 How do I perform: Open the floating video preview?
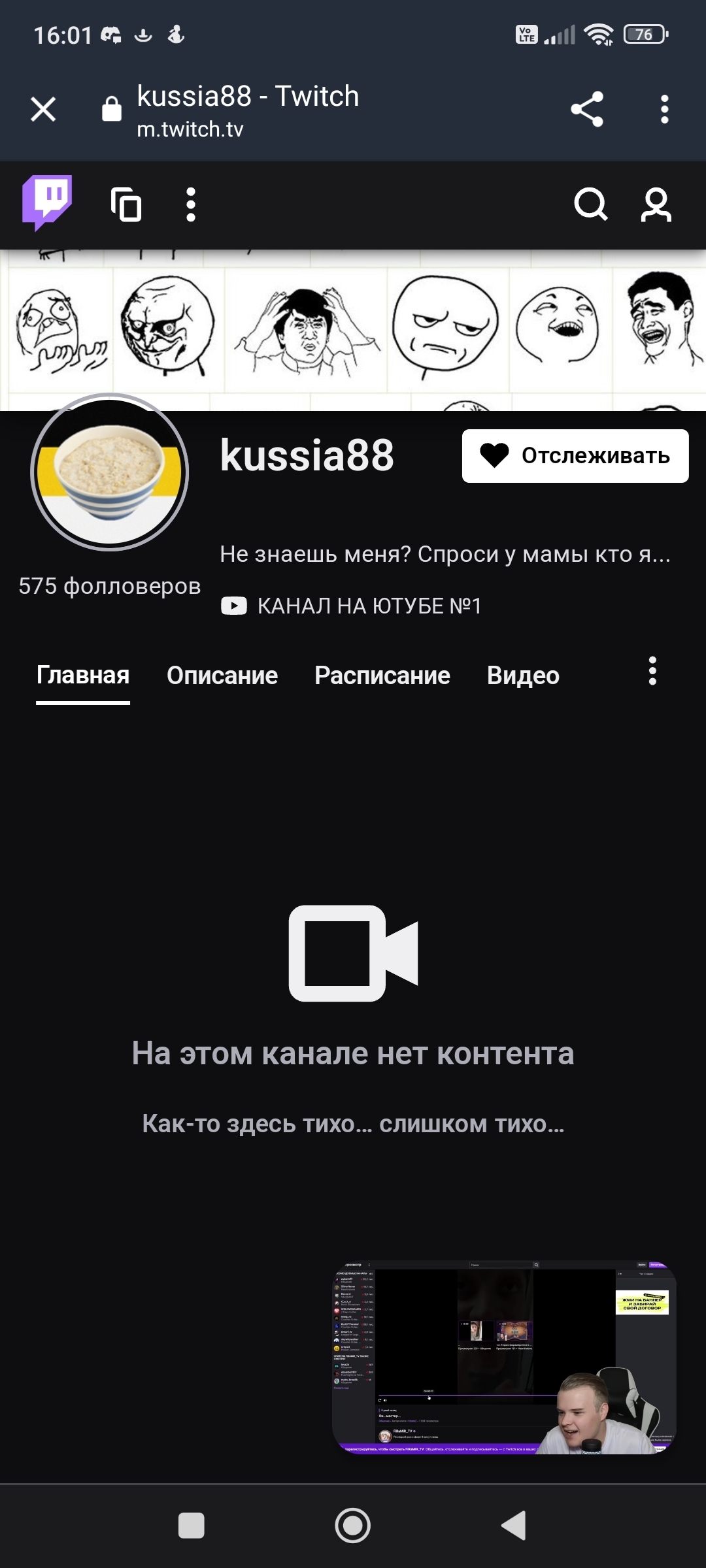click(504, 1358)
